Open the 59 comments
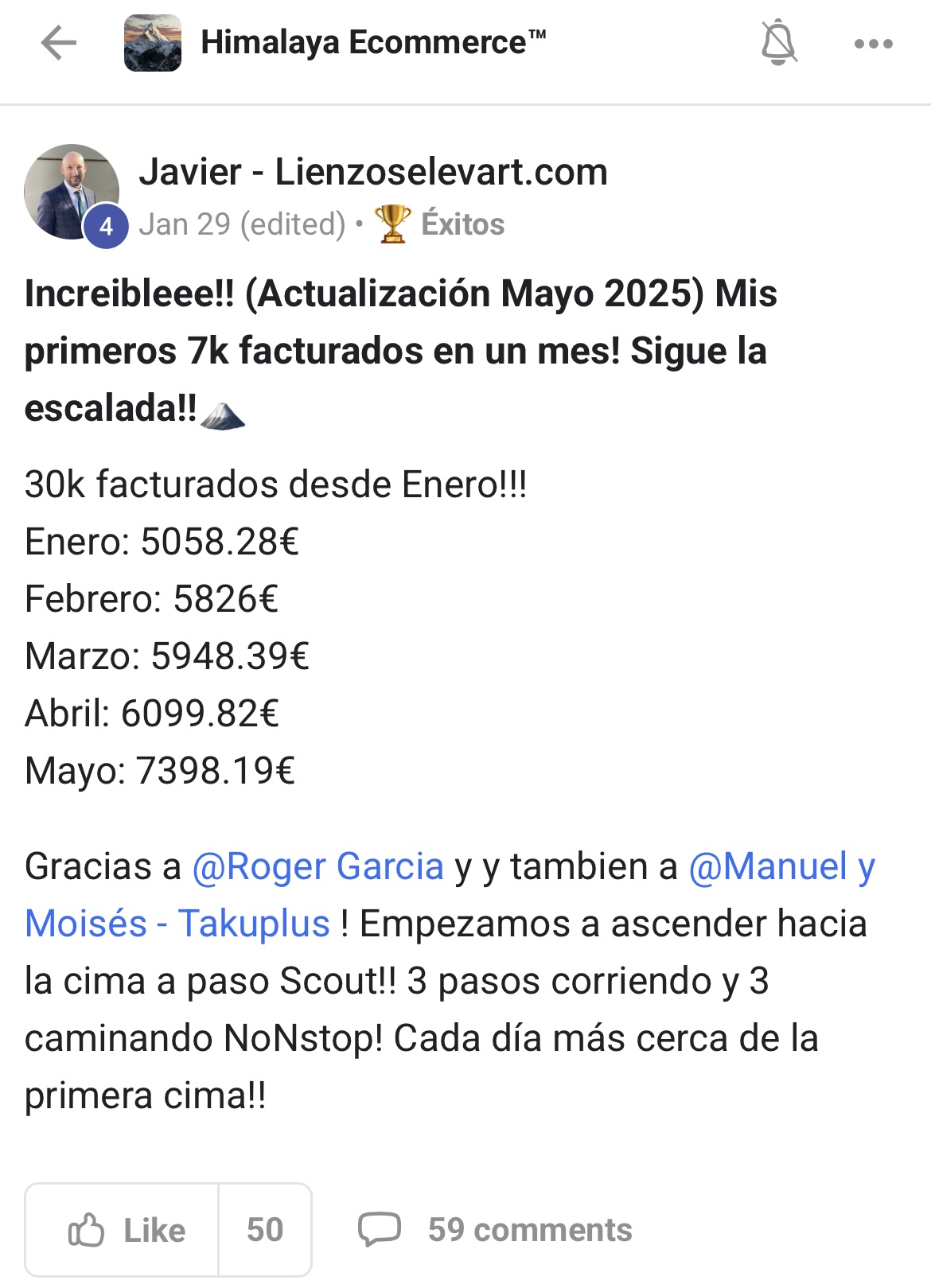This screenshot has width=931, height=1288. point(495,1230)
